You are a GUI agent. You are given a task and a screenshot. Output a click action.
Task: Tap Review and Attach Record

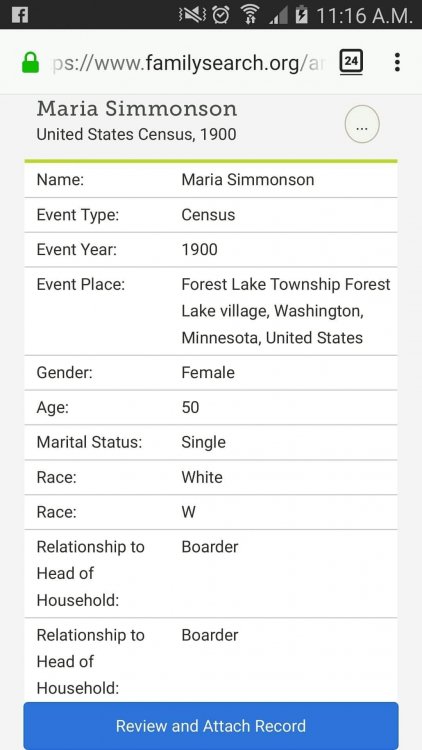211,726
